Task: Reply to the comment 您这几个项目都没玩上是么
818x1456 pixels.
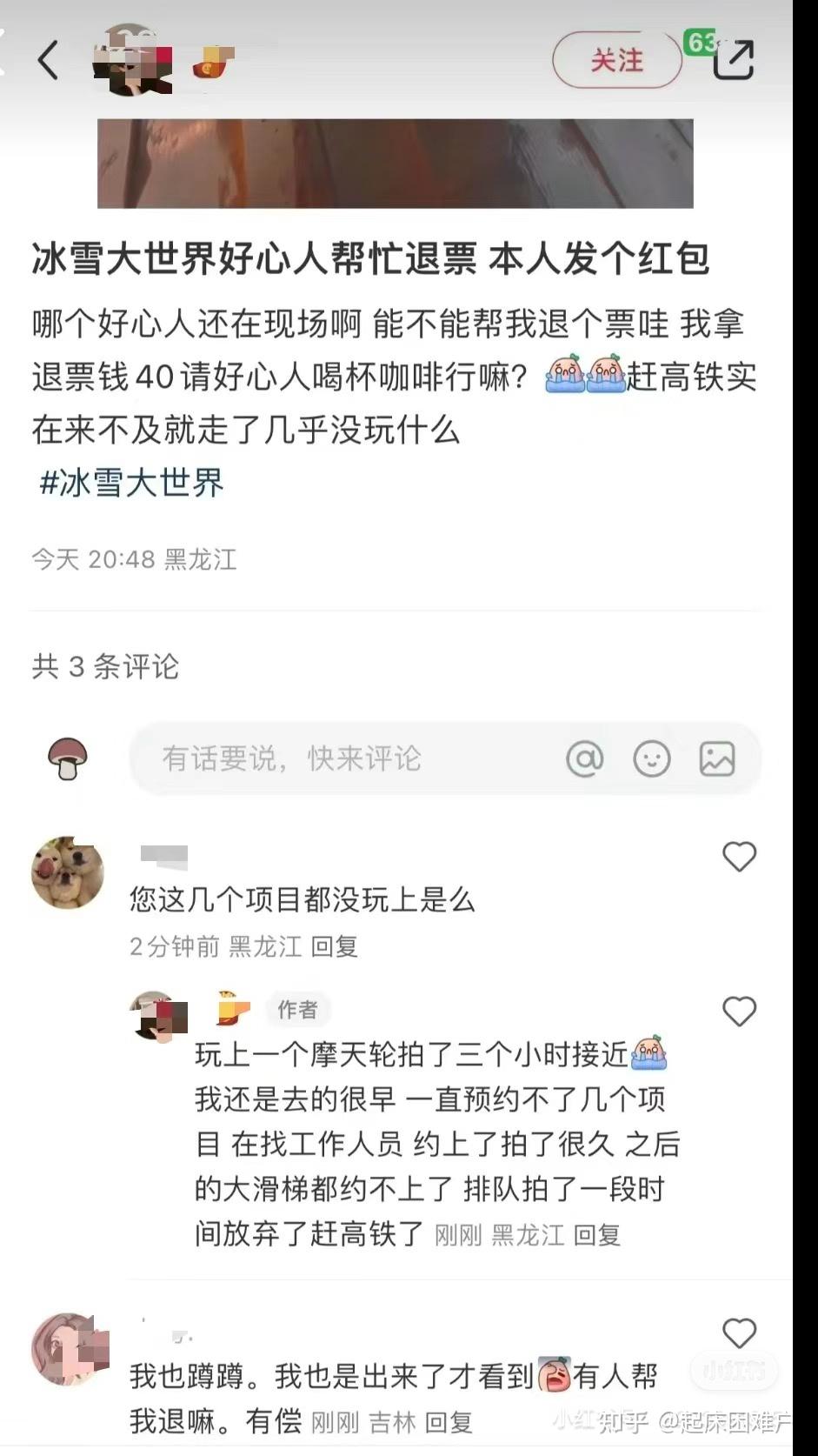Action: (335, 945)
